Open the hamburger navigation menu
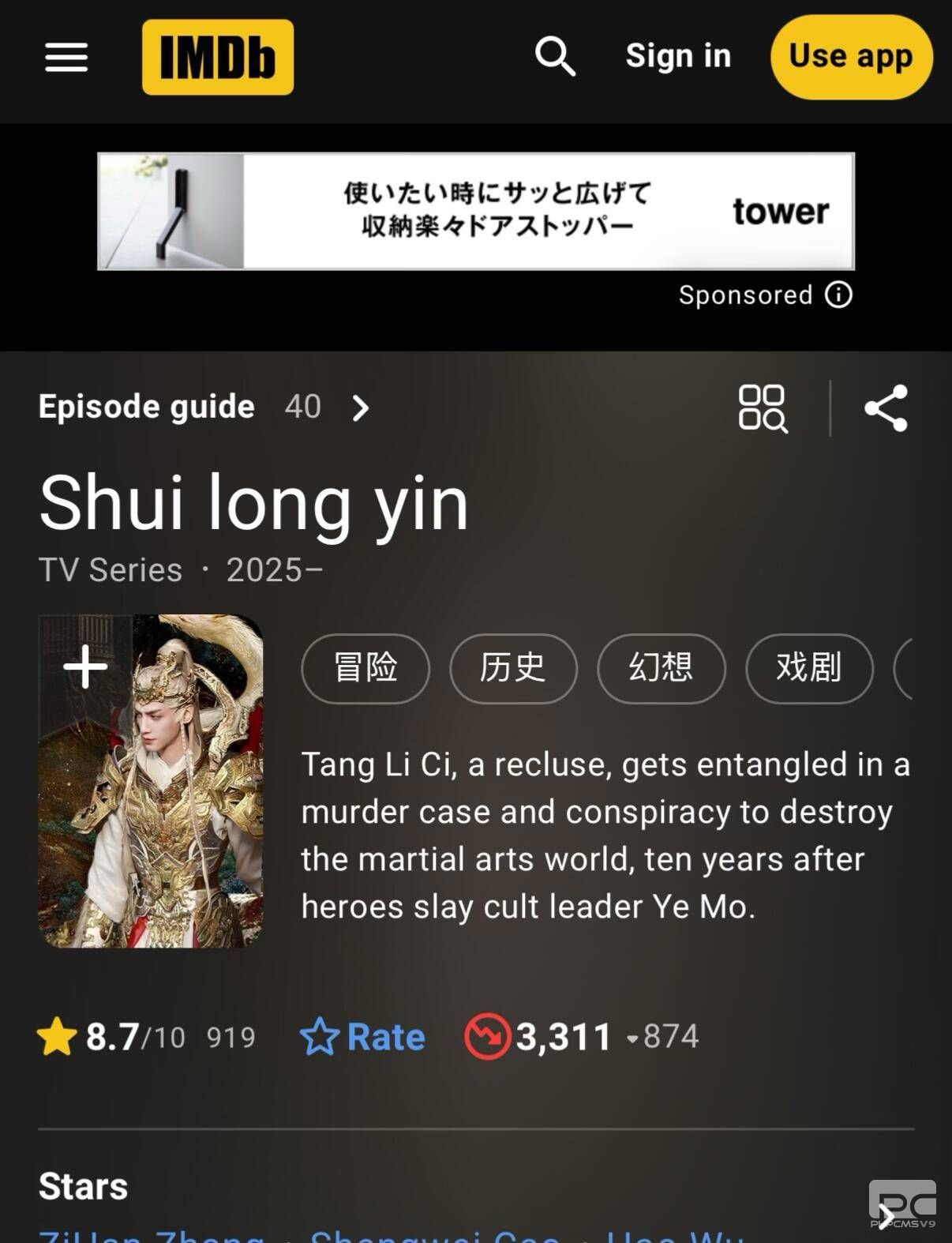The width and height of the screenshot is (952, 1243). [x=66, y=58]
